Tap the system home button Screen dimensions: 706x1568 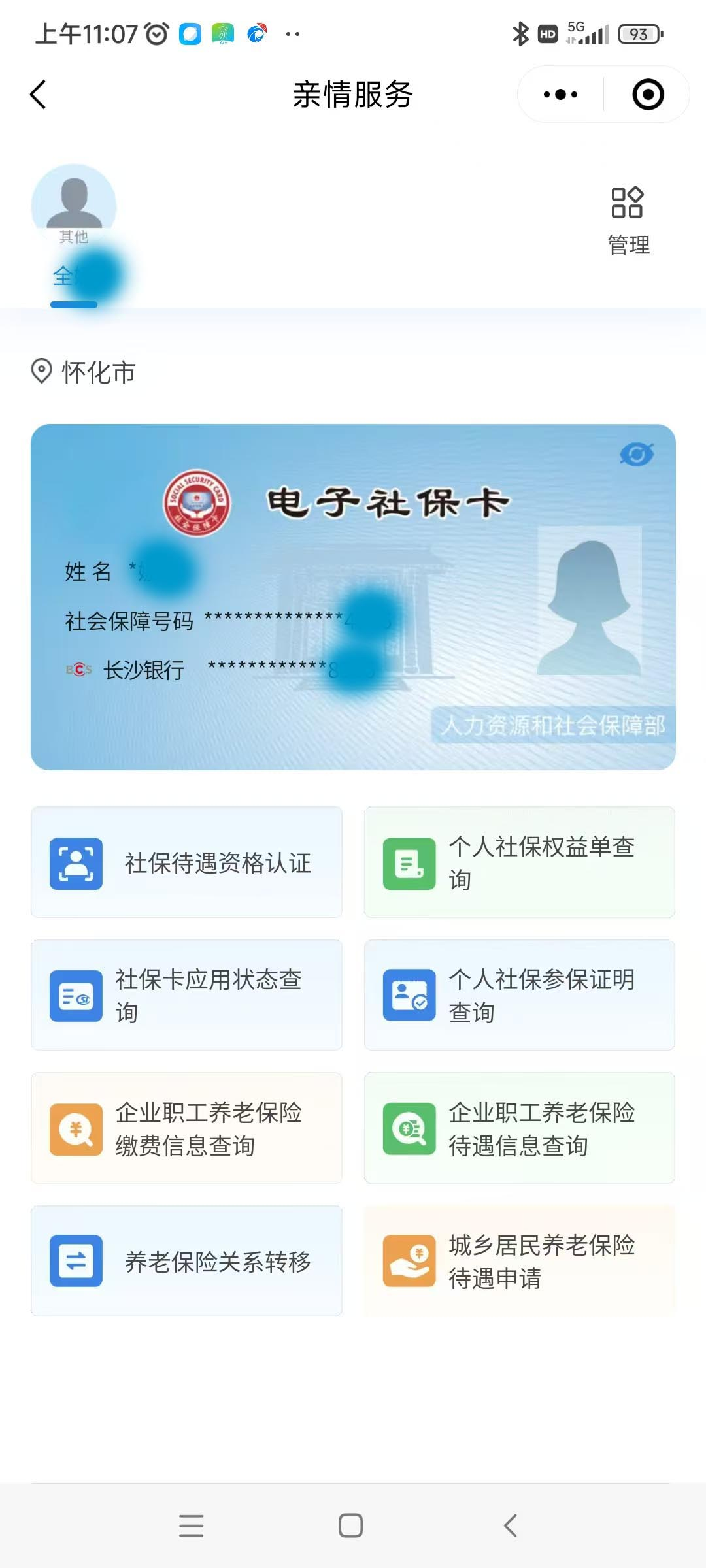coord(351,1526)
